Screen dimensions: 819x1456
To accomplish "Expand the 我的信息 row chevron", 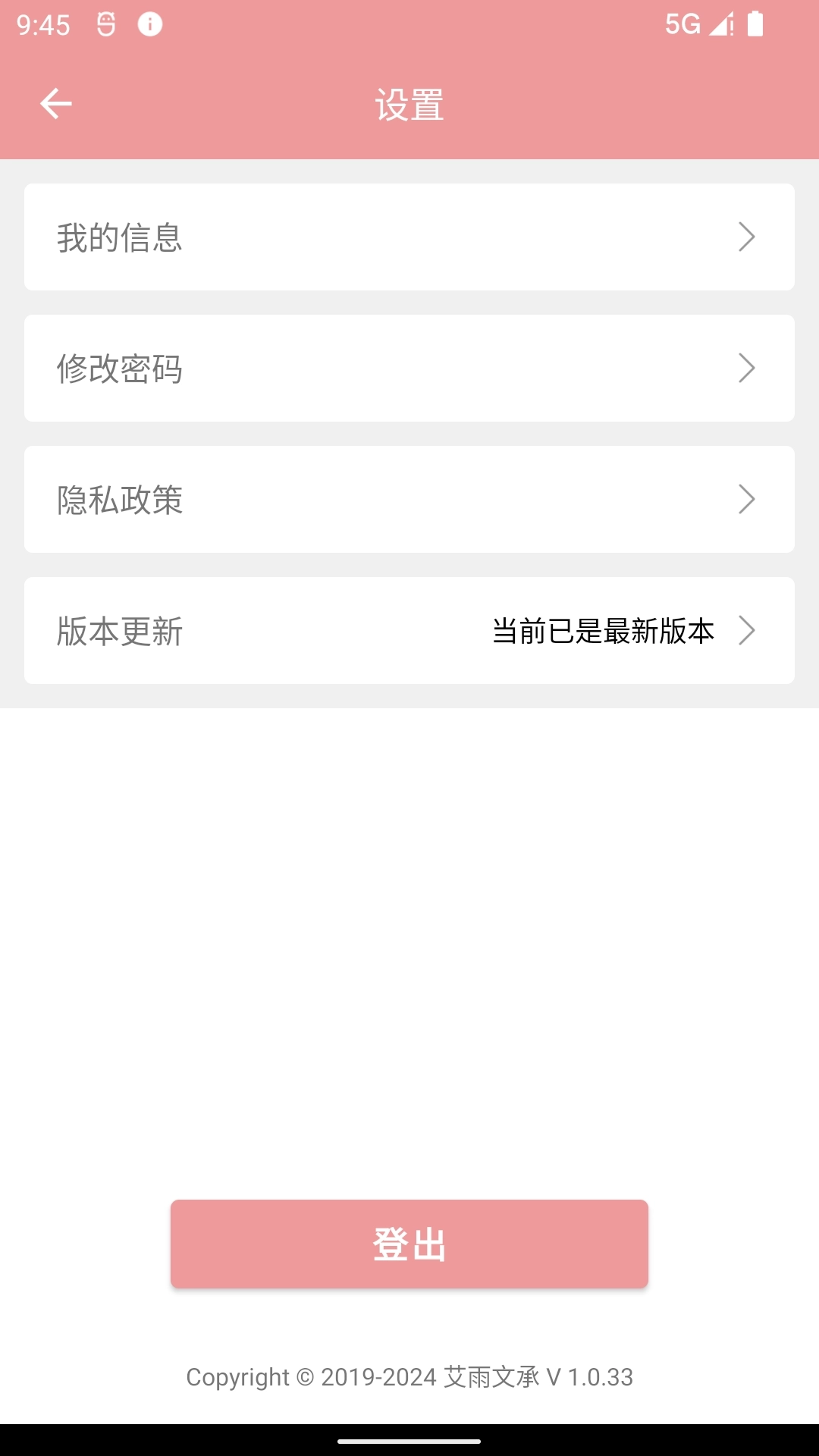I will pyautogui.click(x=748, y=237).
